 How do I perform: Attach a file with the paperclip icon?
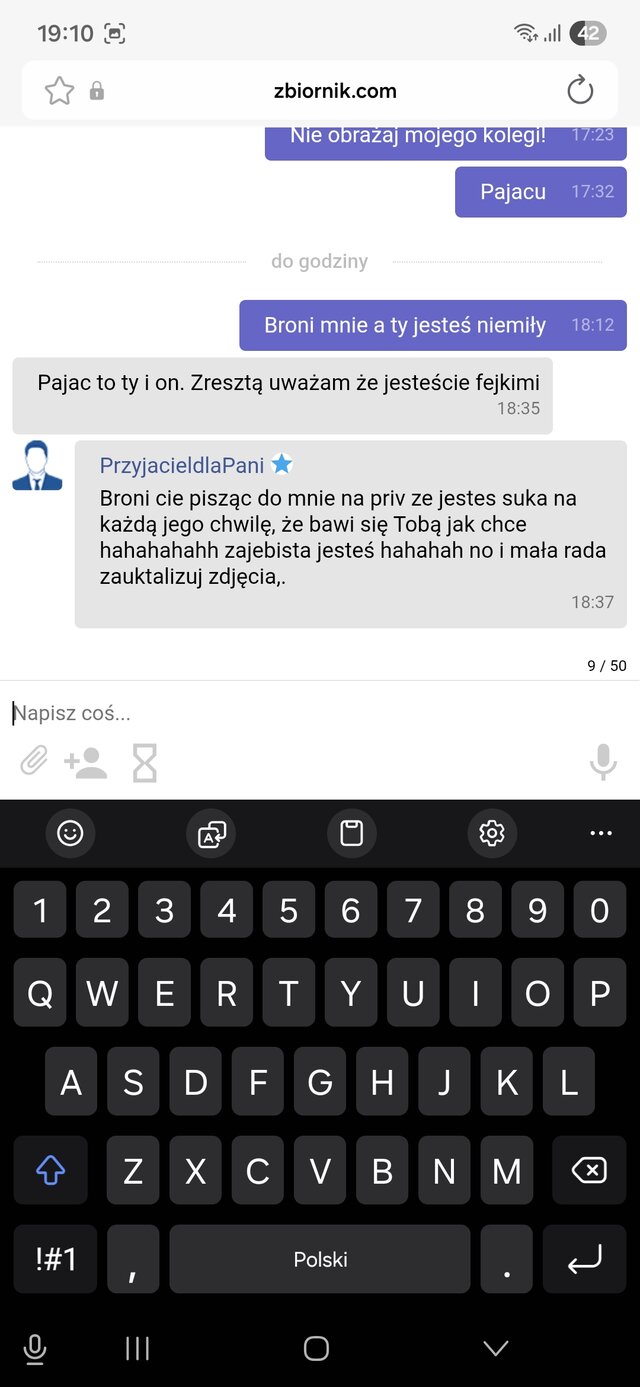pos(34,763)
